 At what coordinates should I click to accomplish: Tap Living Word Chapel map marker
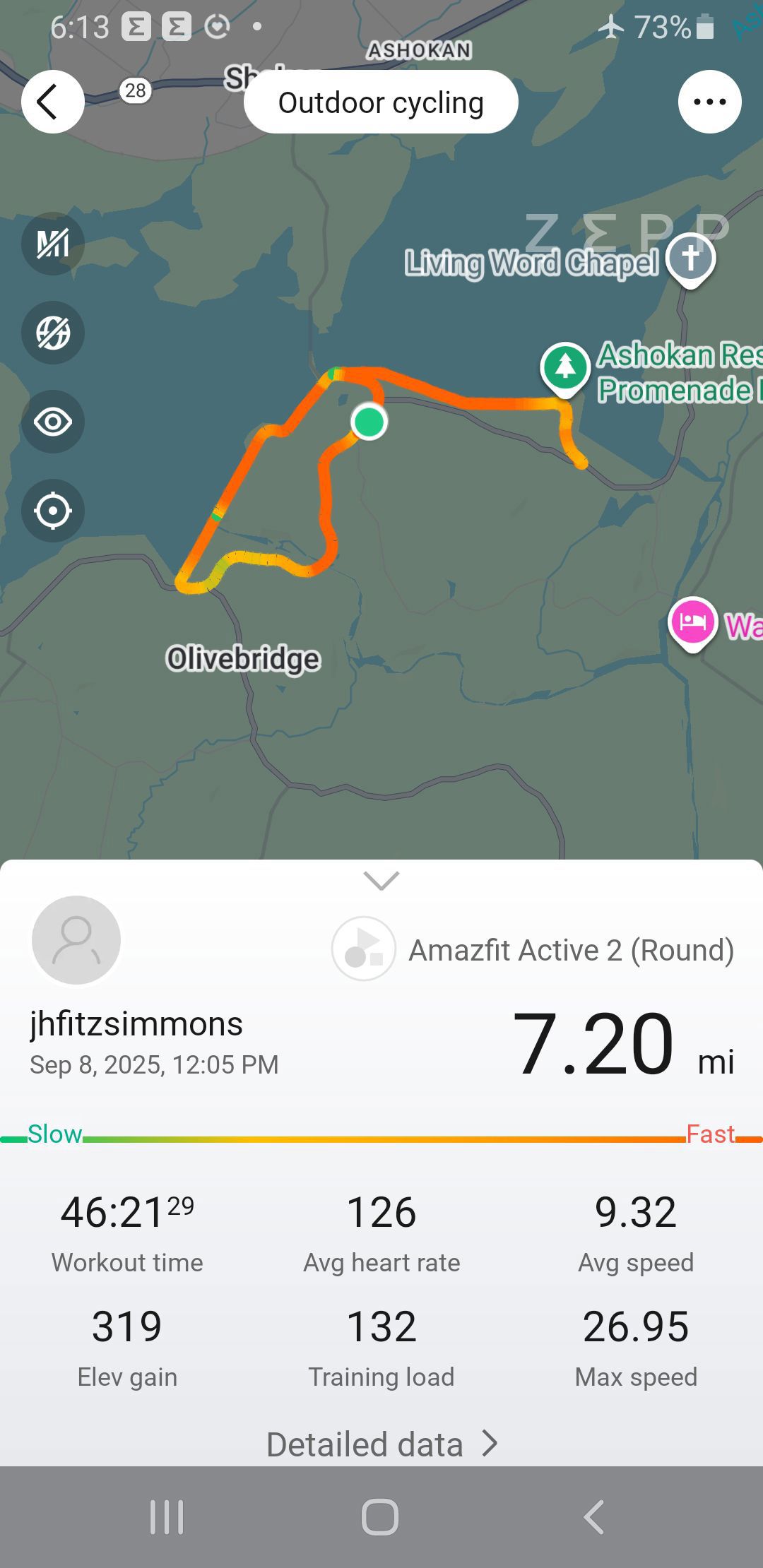[x=691, y=260]
